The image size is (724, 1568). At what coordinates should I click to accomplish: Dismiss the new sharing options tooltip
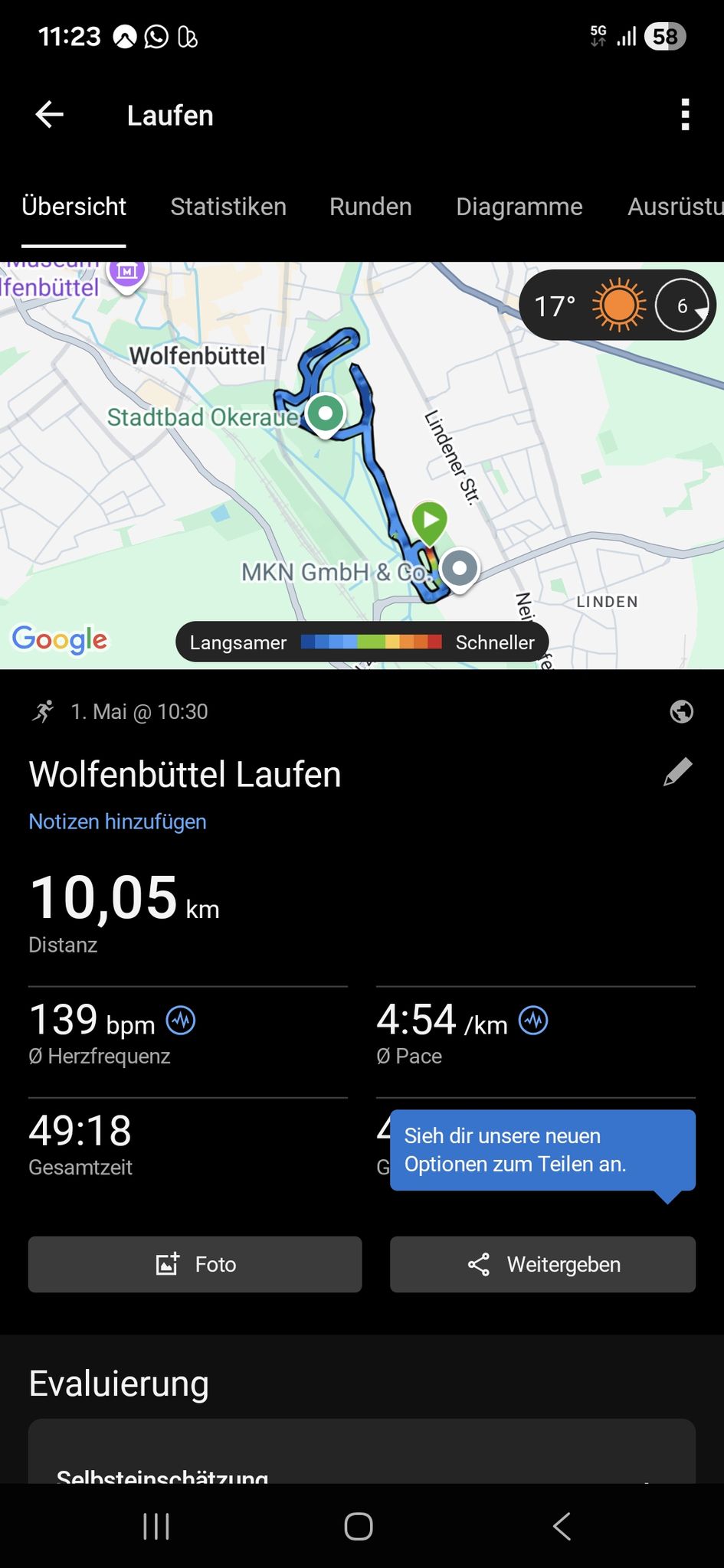[x=542, y=1150]
